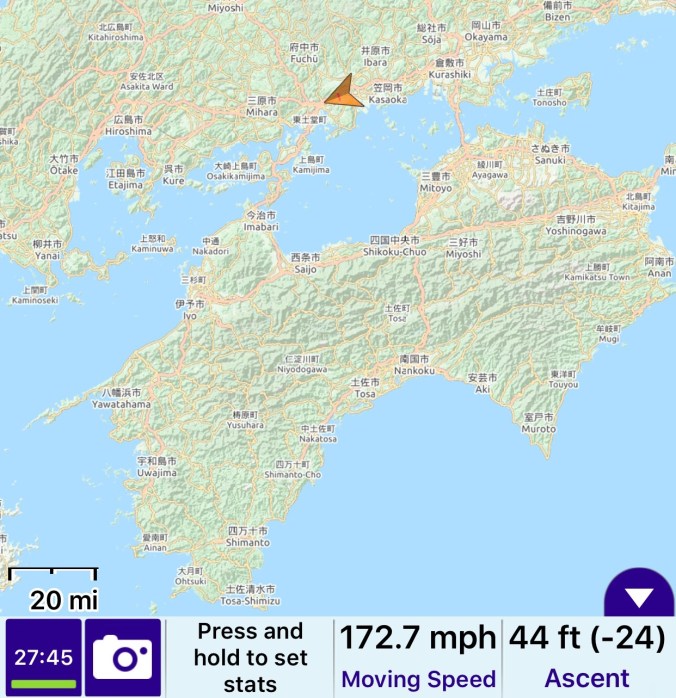Tap the 'Press and hold to set stats' tile
The image size is (676, 698).
click(249, 657)
